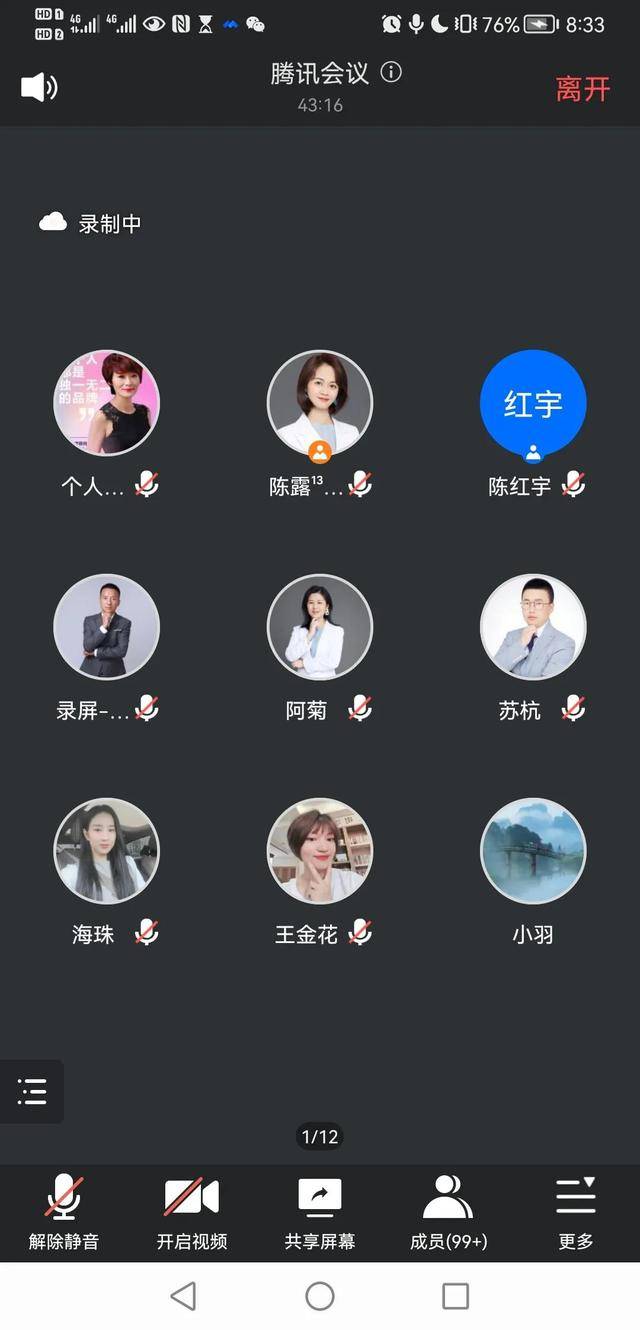
Task: Select participant 阿菊
Action: pos(320,627)
